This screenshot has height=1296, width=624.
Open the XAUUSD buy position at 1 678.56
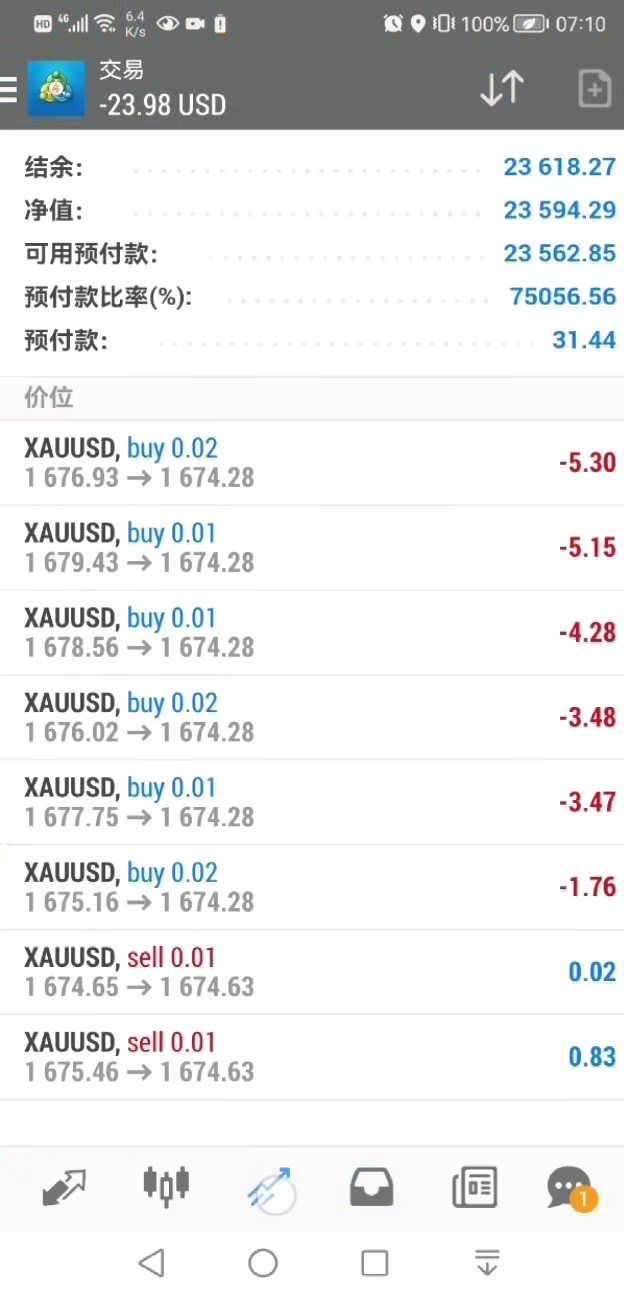pyautogui.click(x=312, y=633)
